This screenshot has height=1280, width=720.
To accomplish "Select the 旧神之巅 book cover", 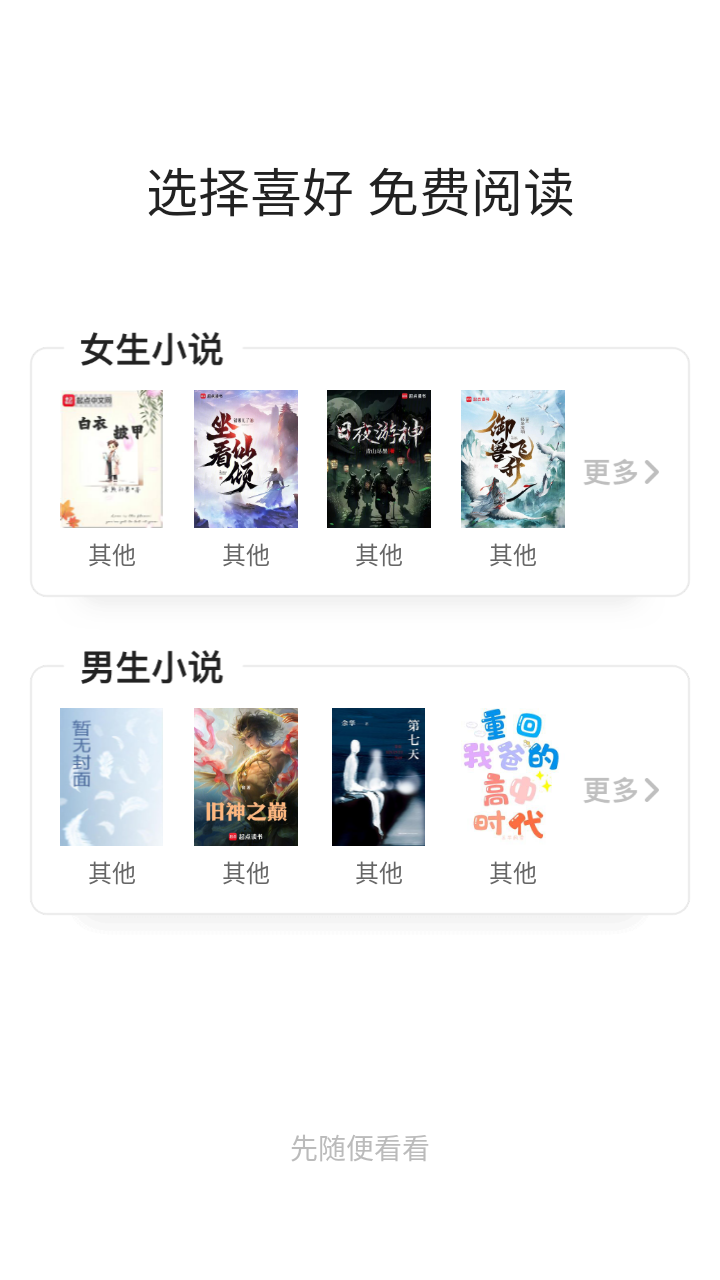I will 246,775.
